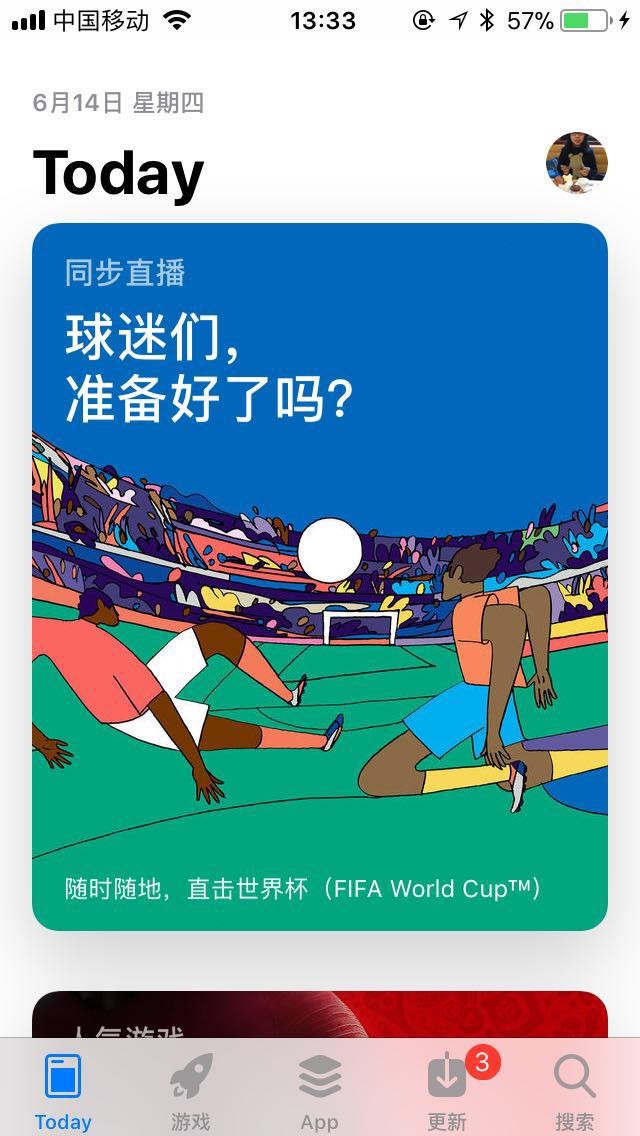Go to the 搜索 tab
Image resolution: width=640 pixels, height=1136 pixels.
click(x=575, y=1092)
